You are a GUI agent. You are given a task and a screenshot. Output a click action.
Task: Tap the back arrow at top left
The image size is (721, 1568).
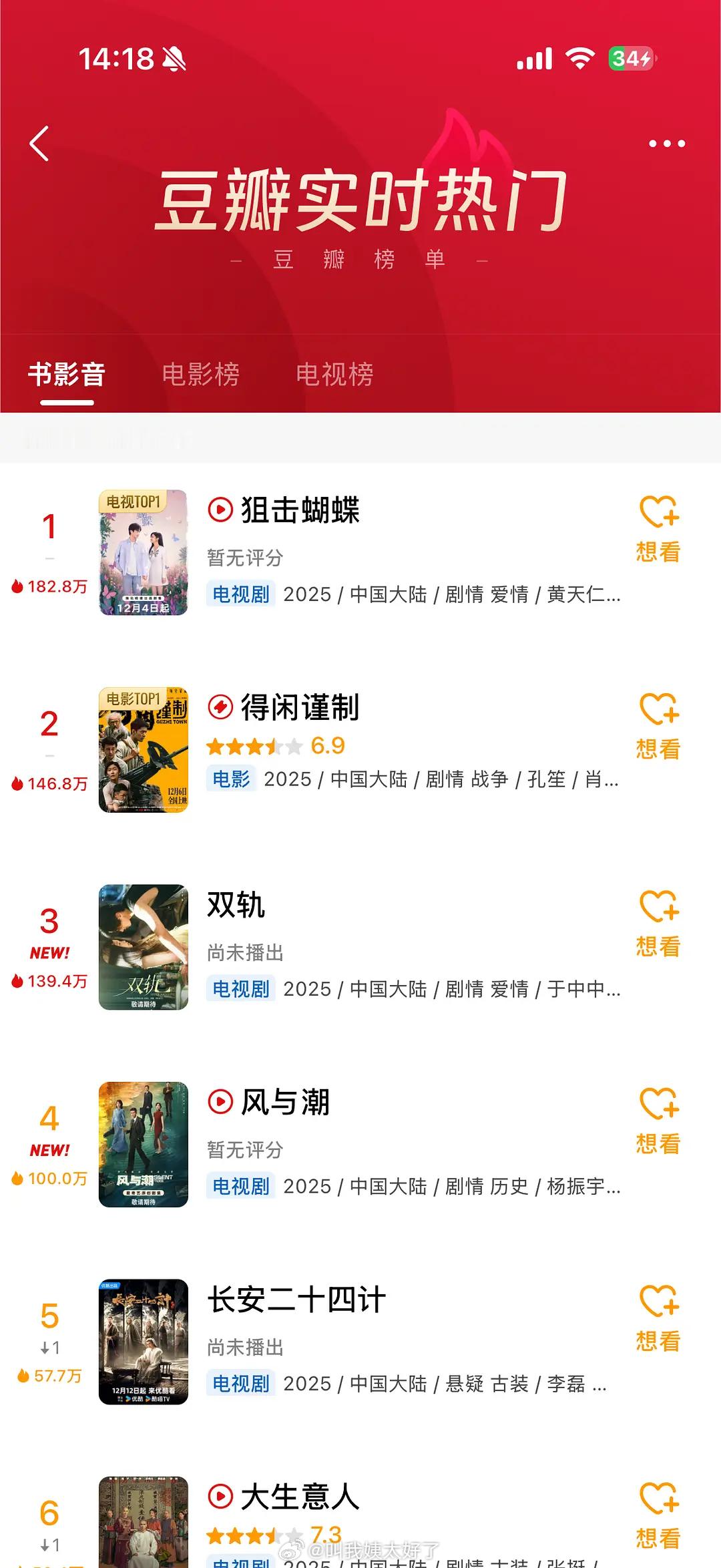40,142
